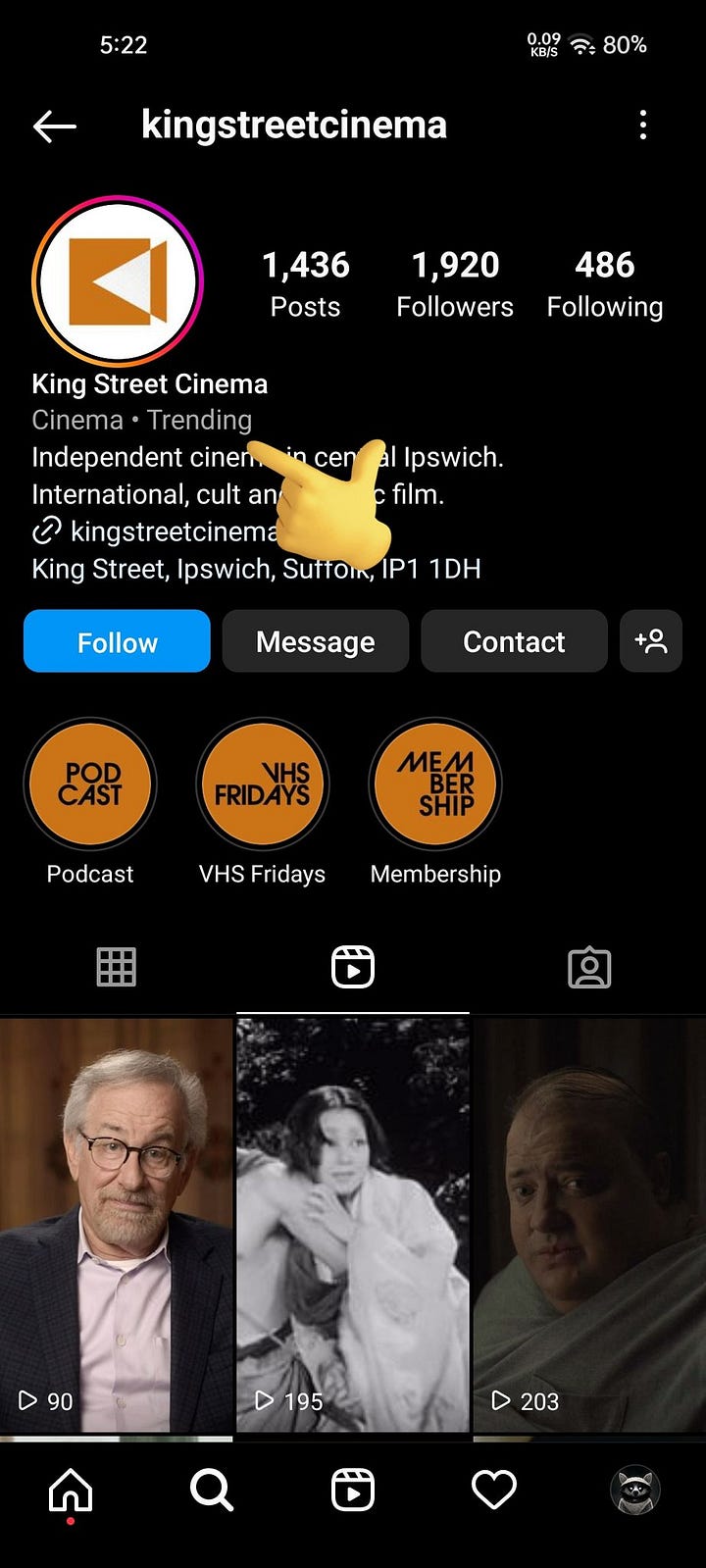This screenshot has height=1568, width=706.
Task: Open the Contact options
Action: 514,641
